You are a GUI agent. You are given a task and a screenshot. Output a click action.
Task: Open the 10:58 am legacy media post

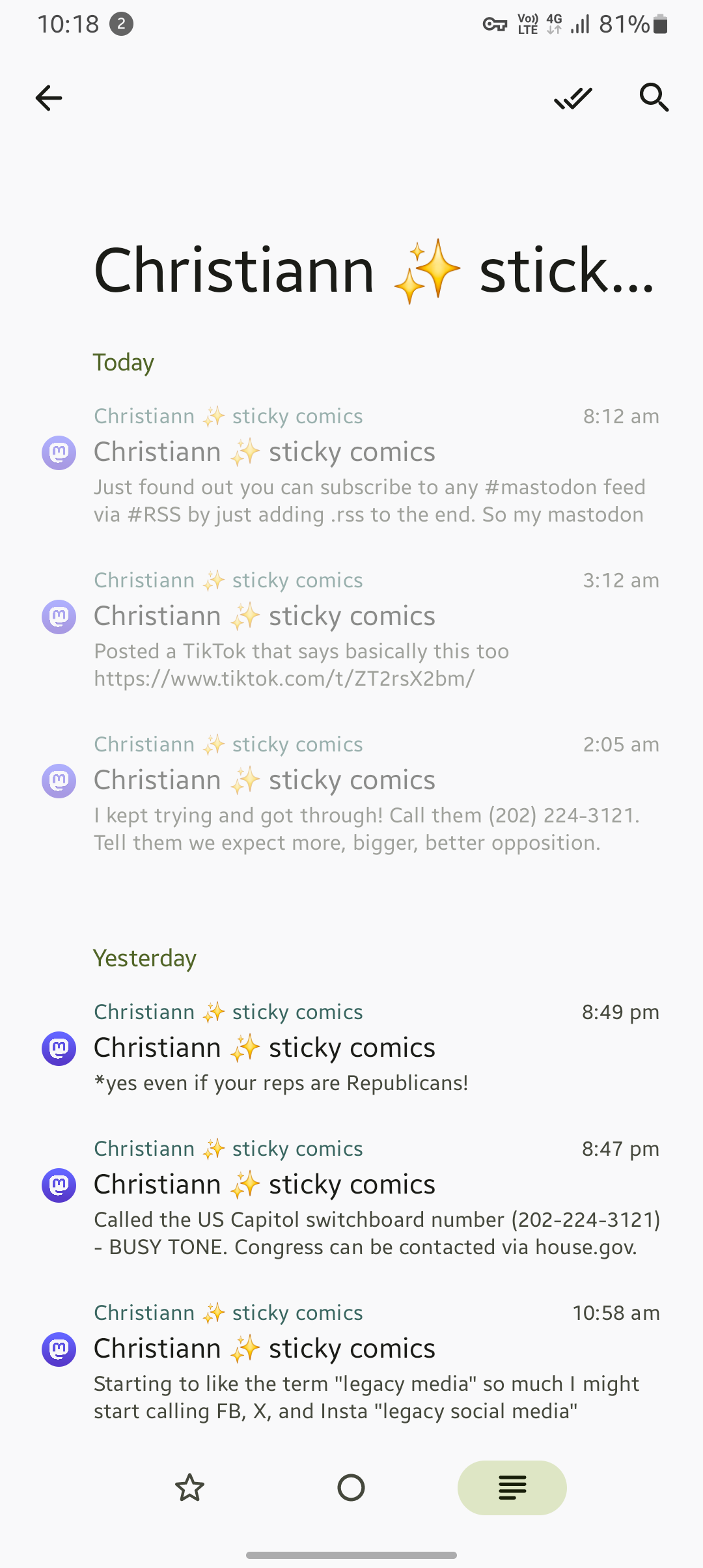351,1363
